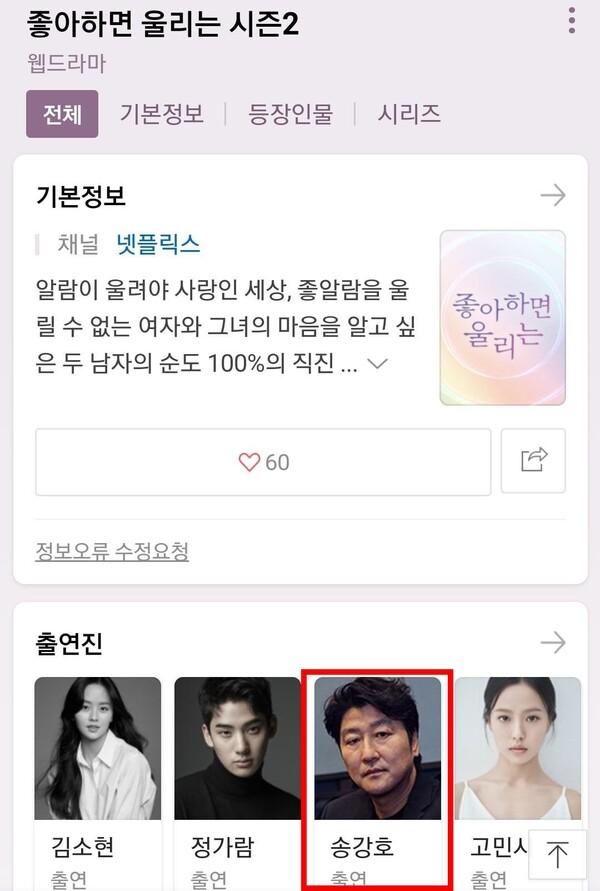Open 기본정보 details via its arrow

pyautogui.click(x=553, y=195)
